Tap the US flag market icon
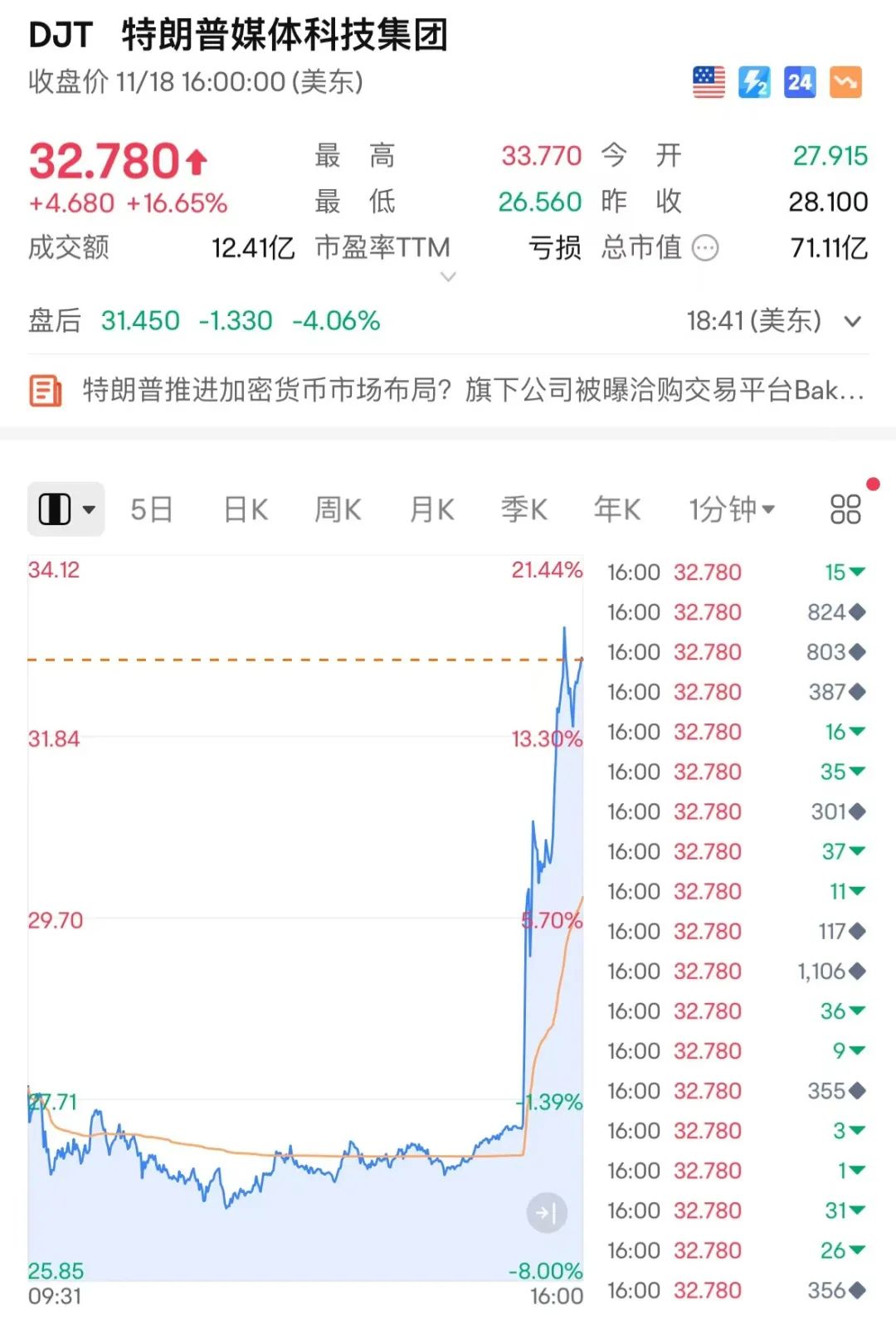The height and width of the screenshot is (1320, 896). click(x=709, y=82)
